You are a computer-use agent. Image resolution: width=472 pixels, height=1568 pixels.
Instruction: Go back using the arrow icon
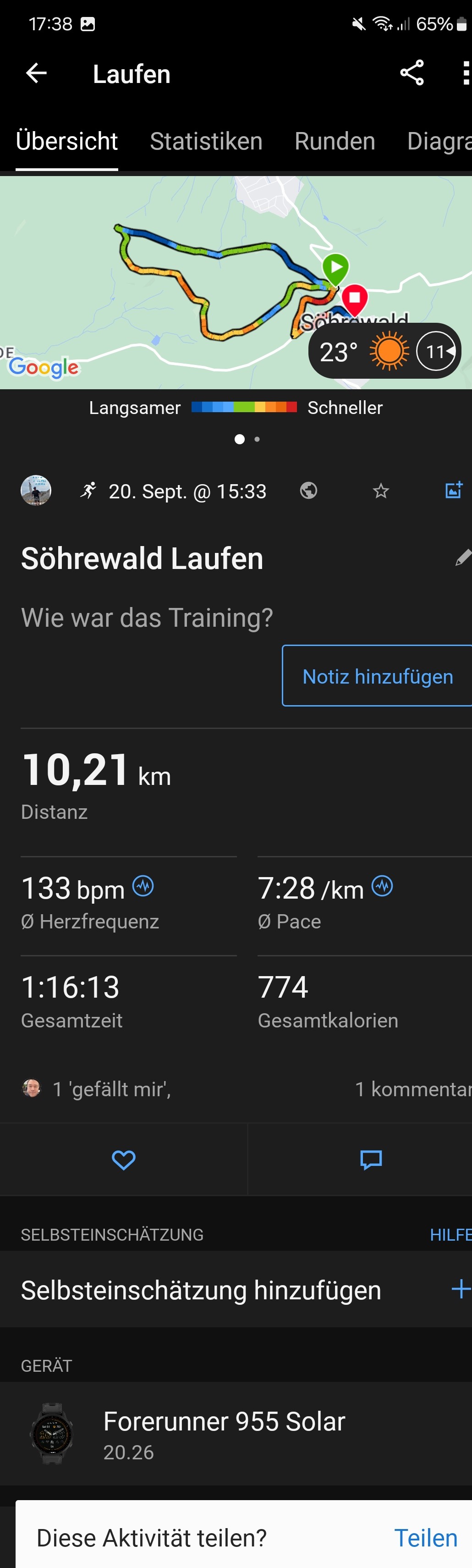click(37, 74)
